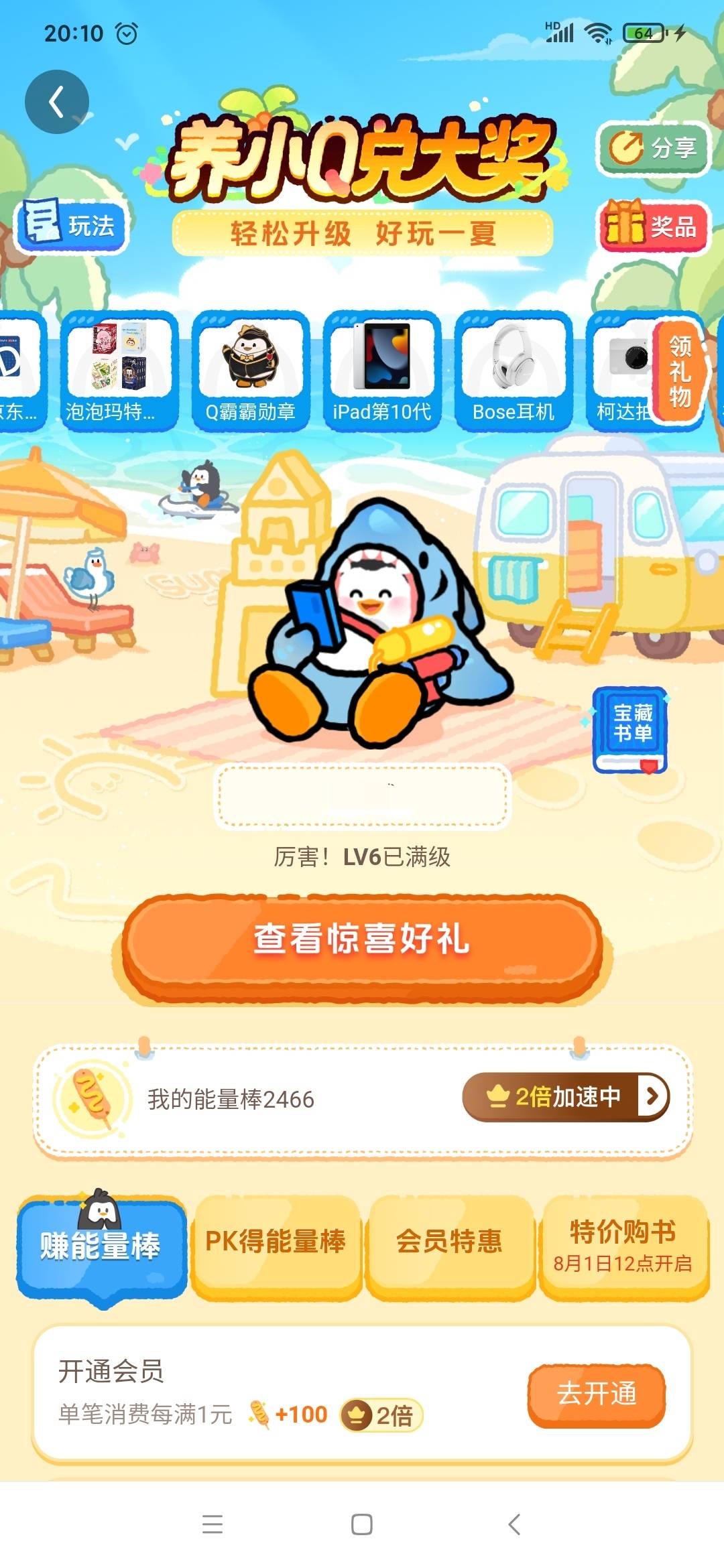Open the 玩法 rules button
This screenshot has width=724, height=1568.
71,226
